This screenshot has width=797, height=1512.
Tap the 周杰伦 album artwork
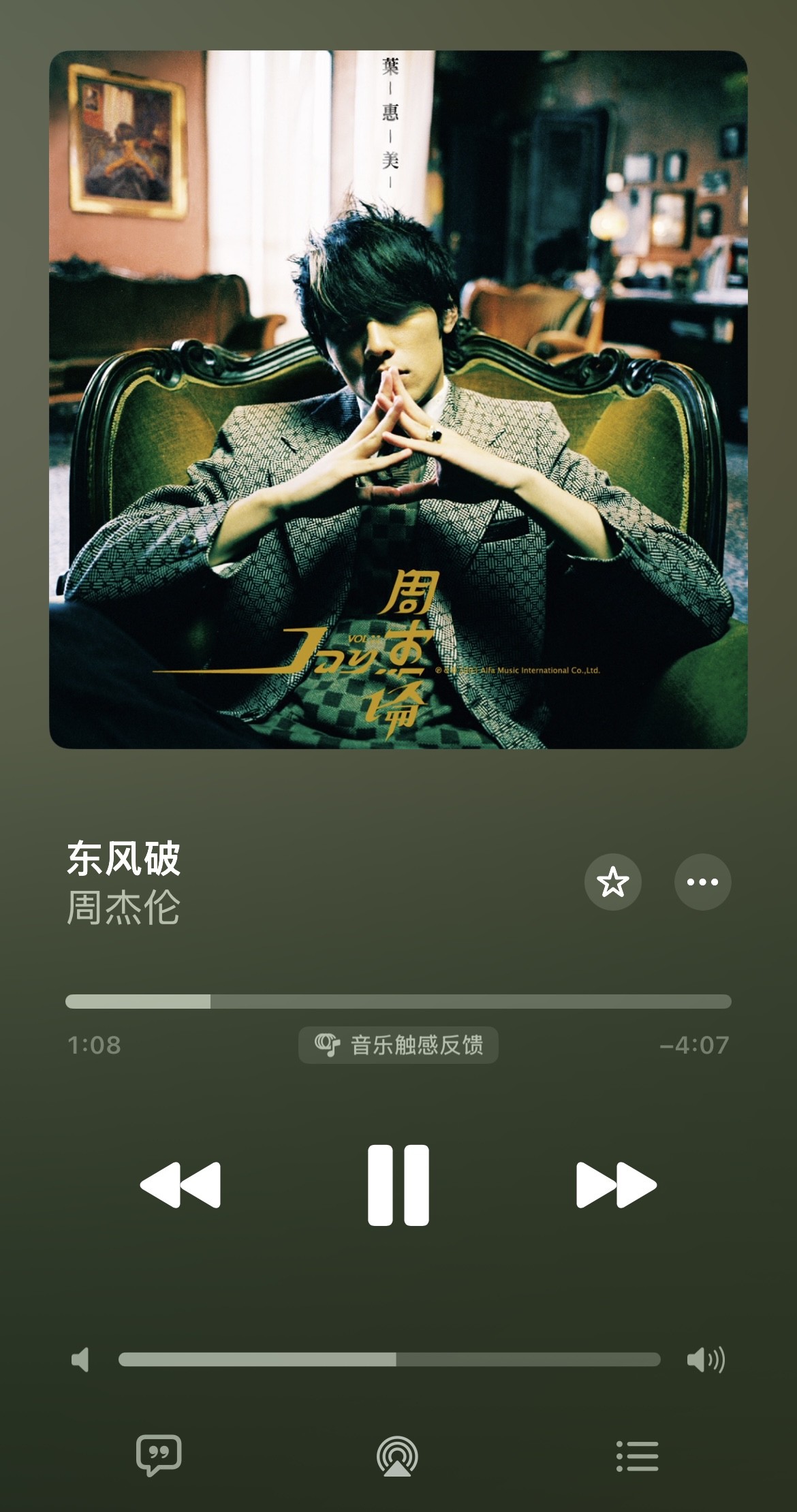pyautogui.click(x=398, y=400)
